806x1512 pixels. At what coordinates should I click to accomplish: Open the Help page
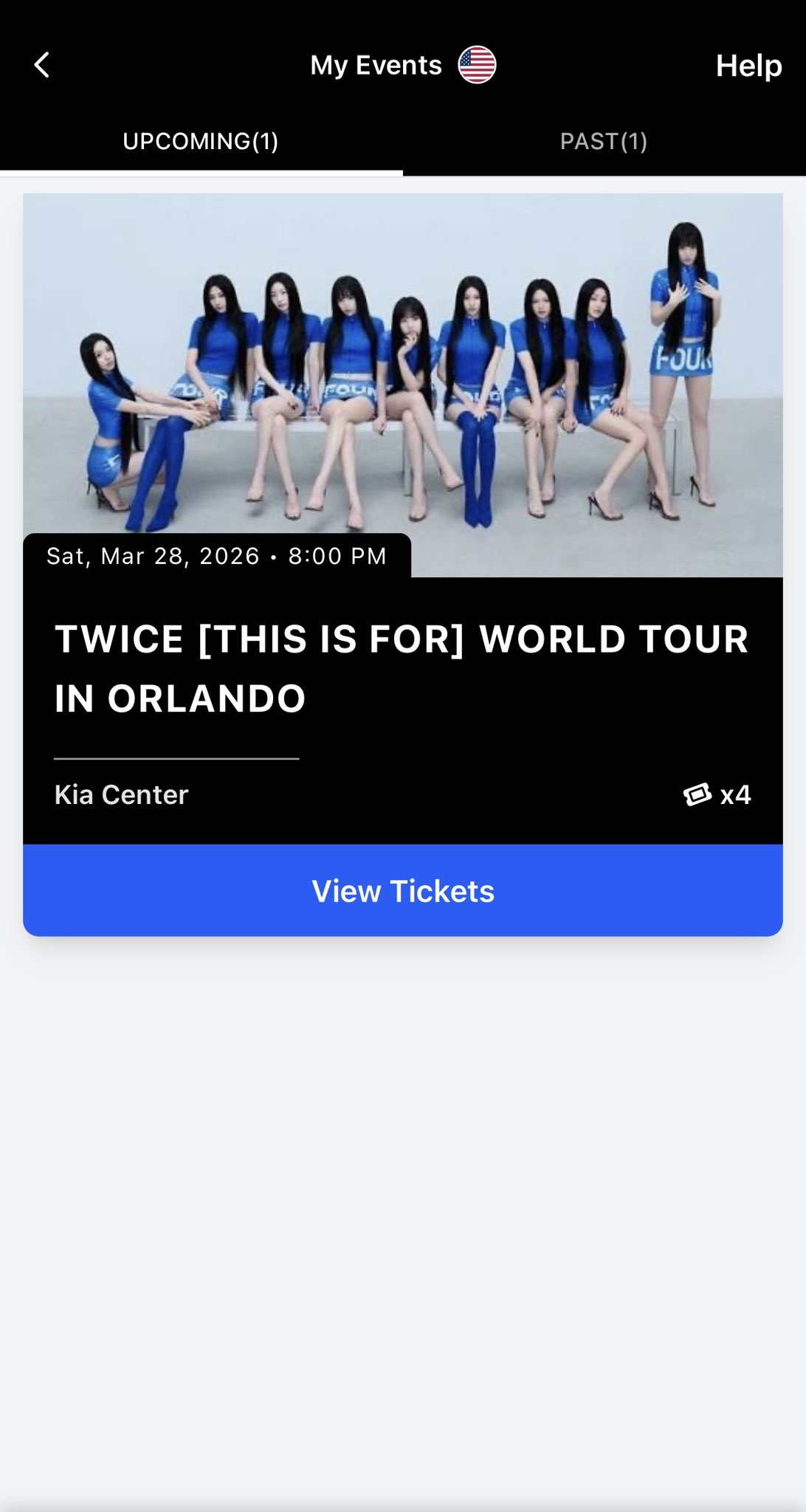coord(748,66)
